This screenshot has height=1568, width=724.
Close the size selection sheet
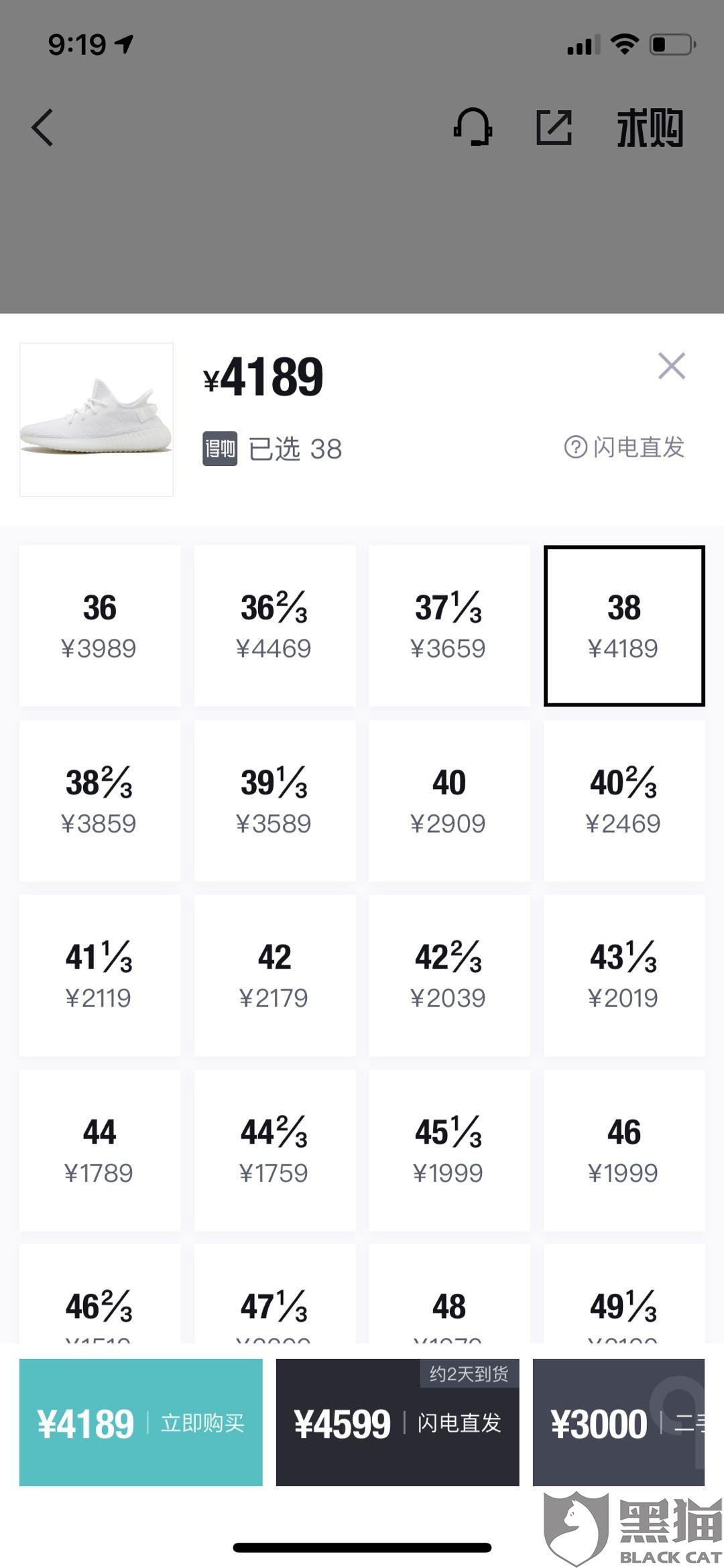point(671,366)
